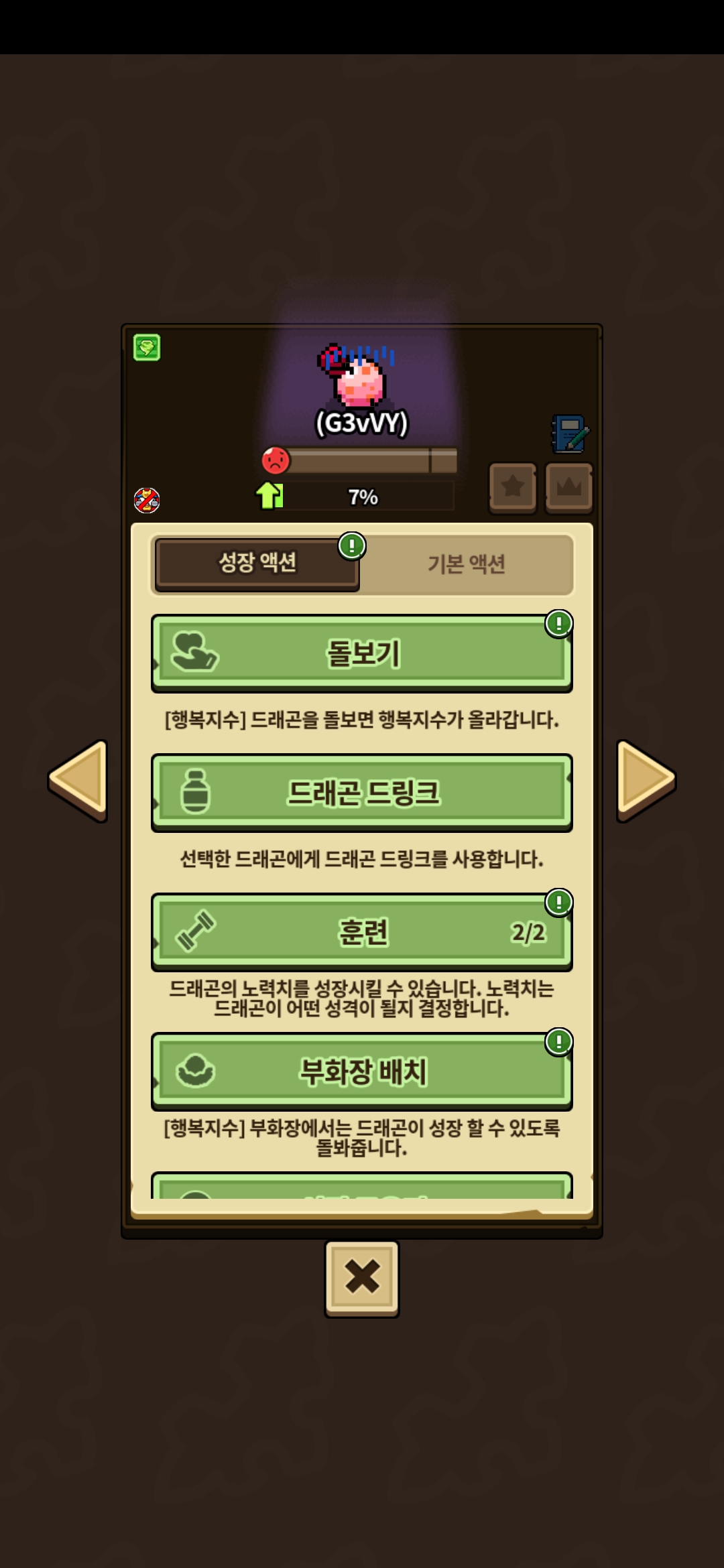Go to the previous dragon with left arrow
The image size is (724, 1568).
[x=79, y=780]
